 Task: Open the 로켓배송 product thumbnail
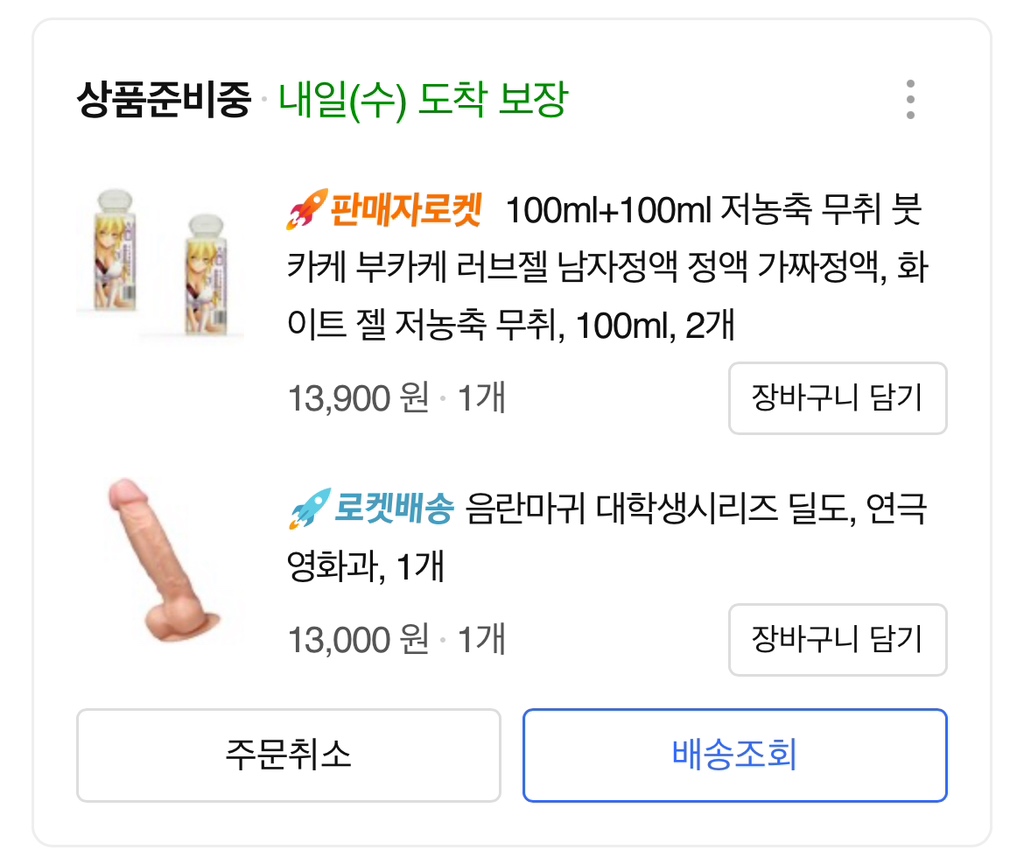(x=160, y=560)
